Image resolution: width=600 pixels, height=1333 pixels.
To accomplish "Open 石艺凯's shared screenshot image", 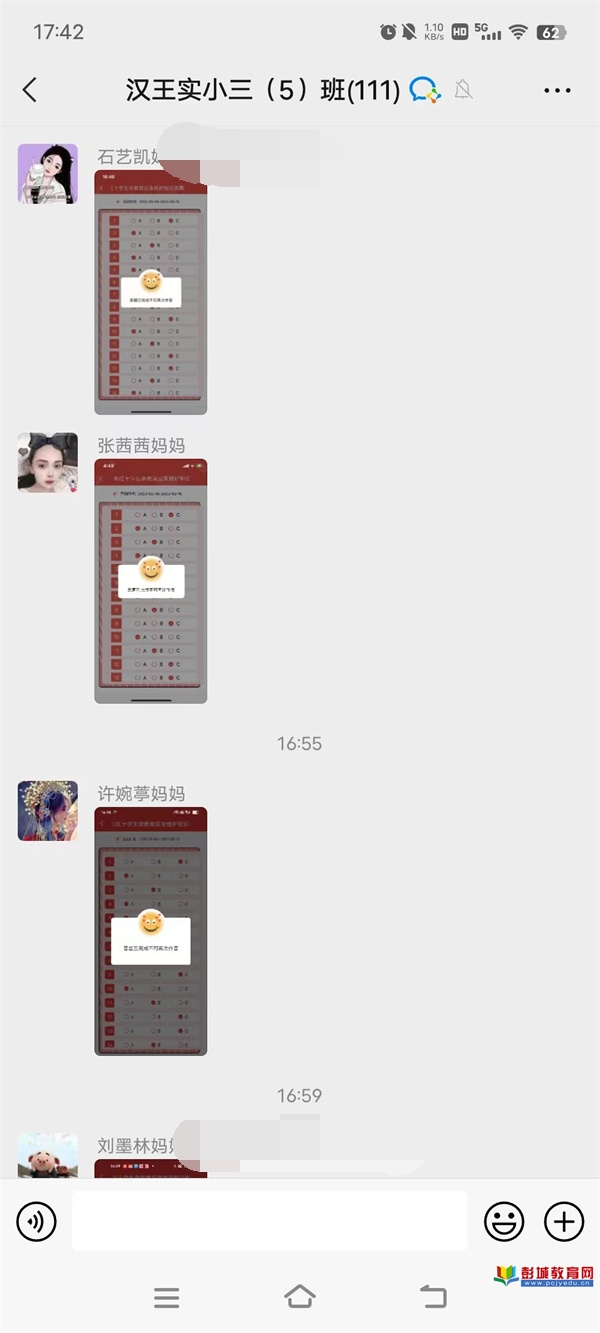I will (150, 292).
